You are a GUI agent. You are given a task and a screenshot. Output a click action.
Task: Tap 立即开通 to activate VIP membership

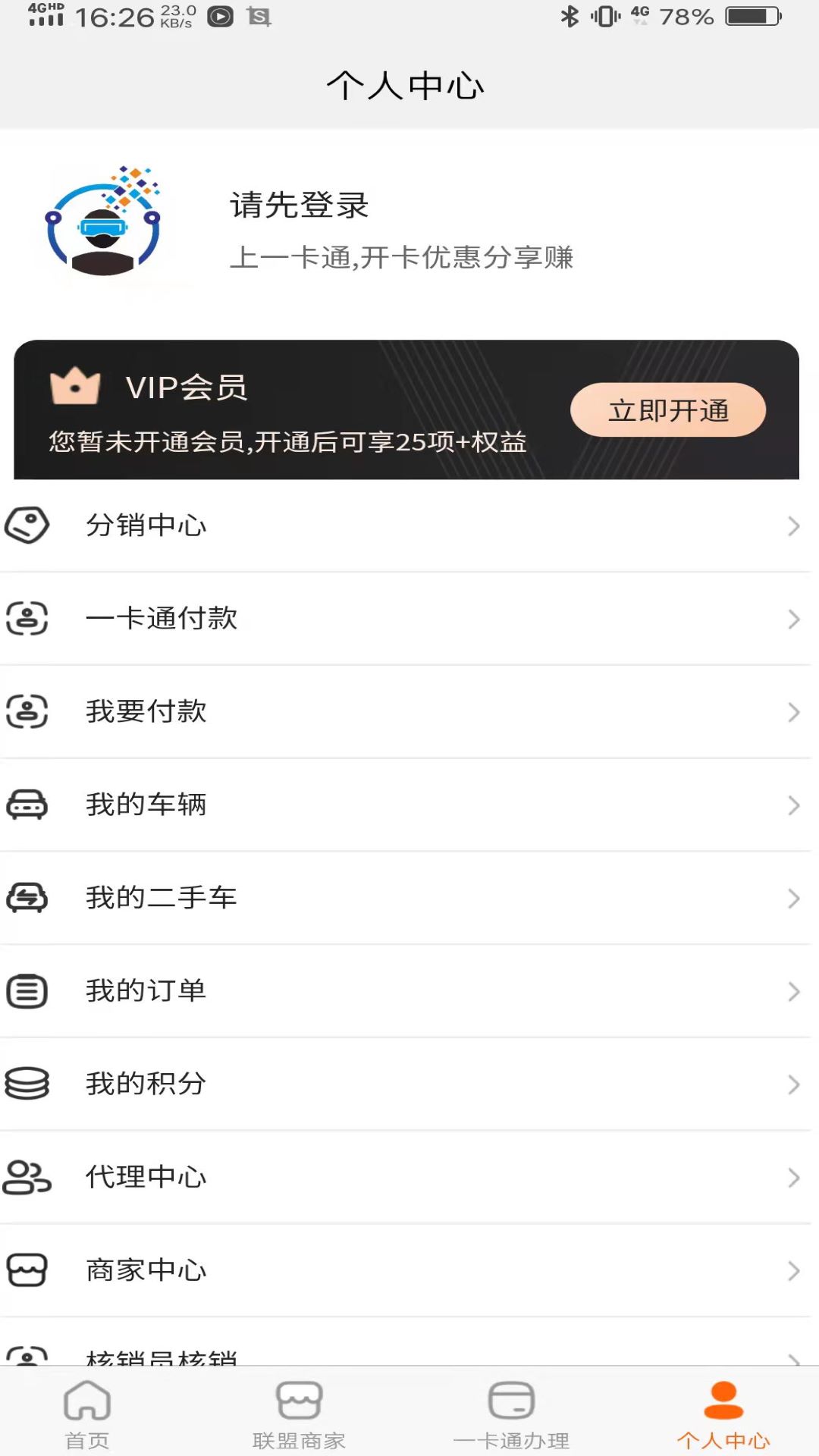[x=668, y=410]
